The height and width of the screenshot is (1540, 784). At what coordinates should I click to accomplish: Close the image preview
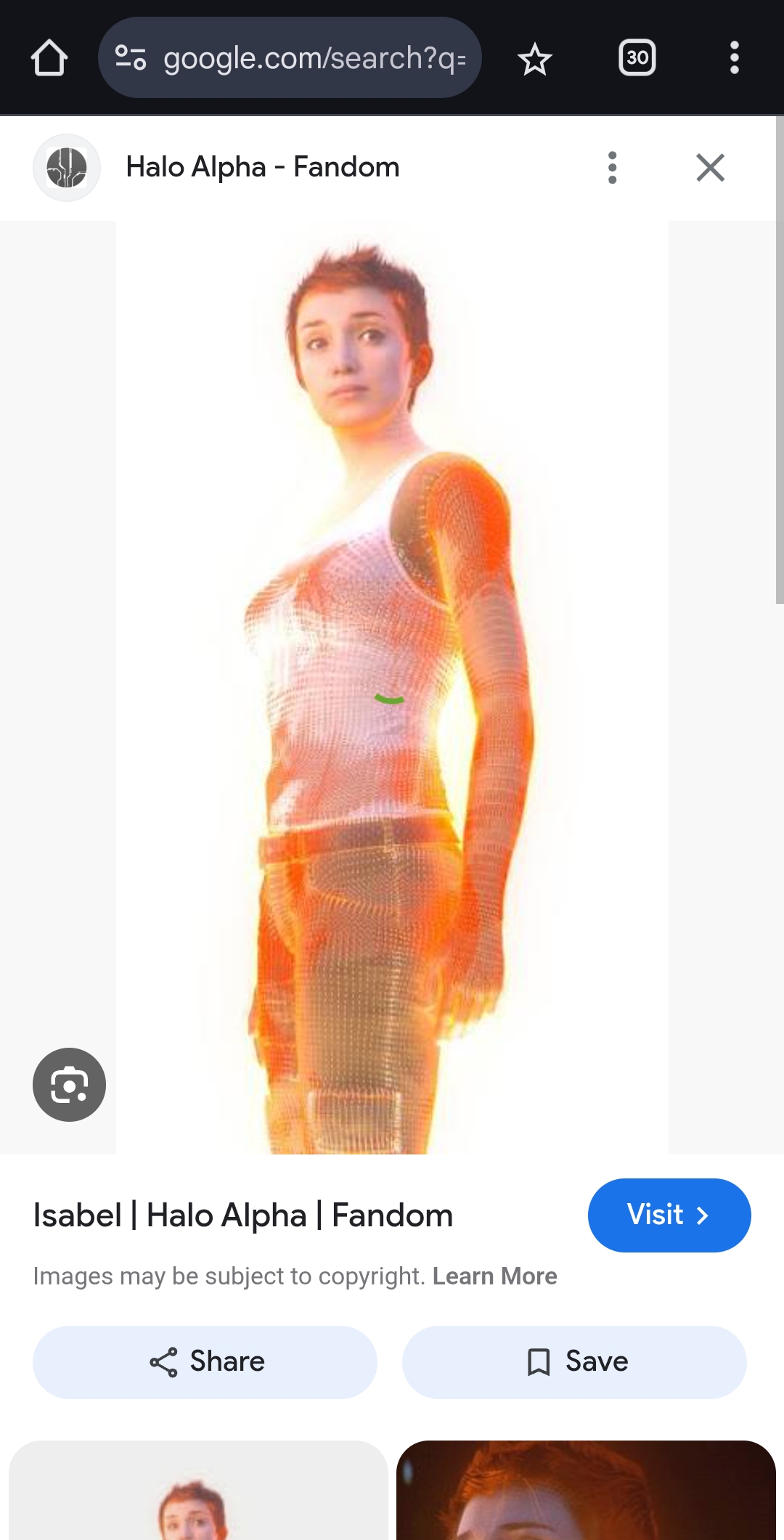pyautogui.click(x=710, y=168)
